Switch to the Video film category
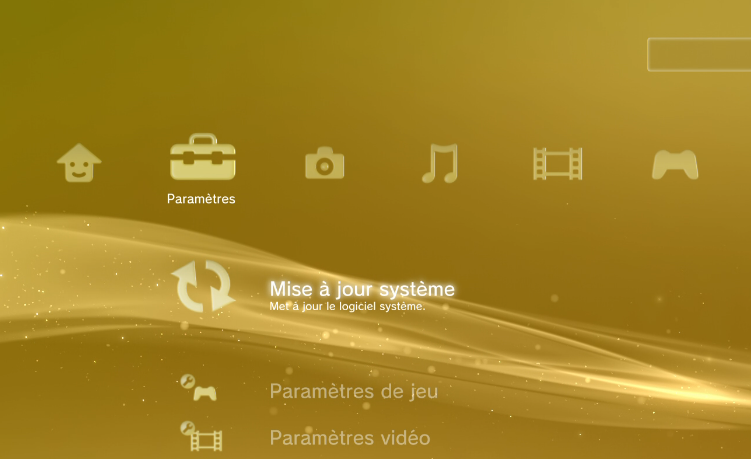Image resolution: width=751 pixels, height=459 pixels. [x=557, y=163]
